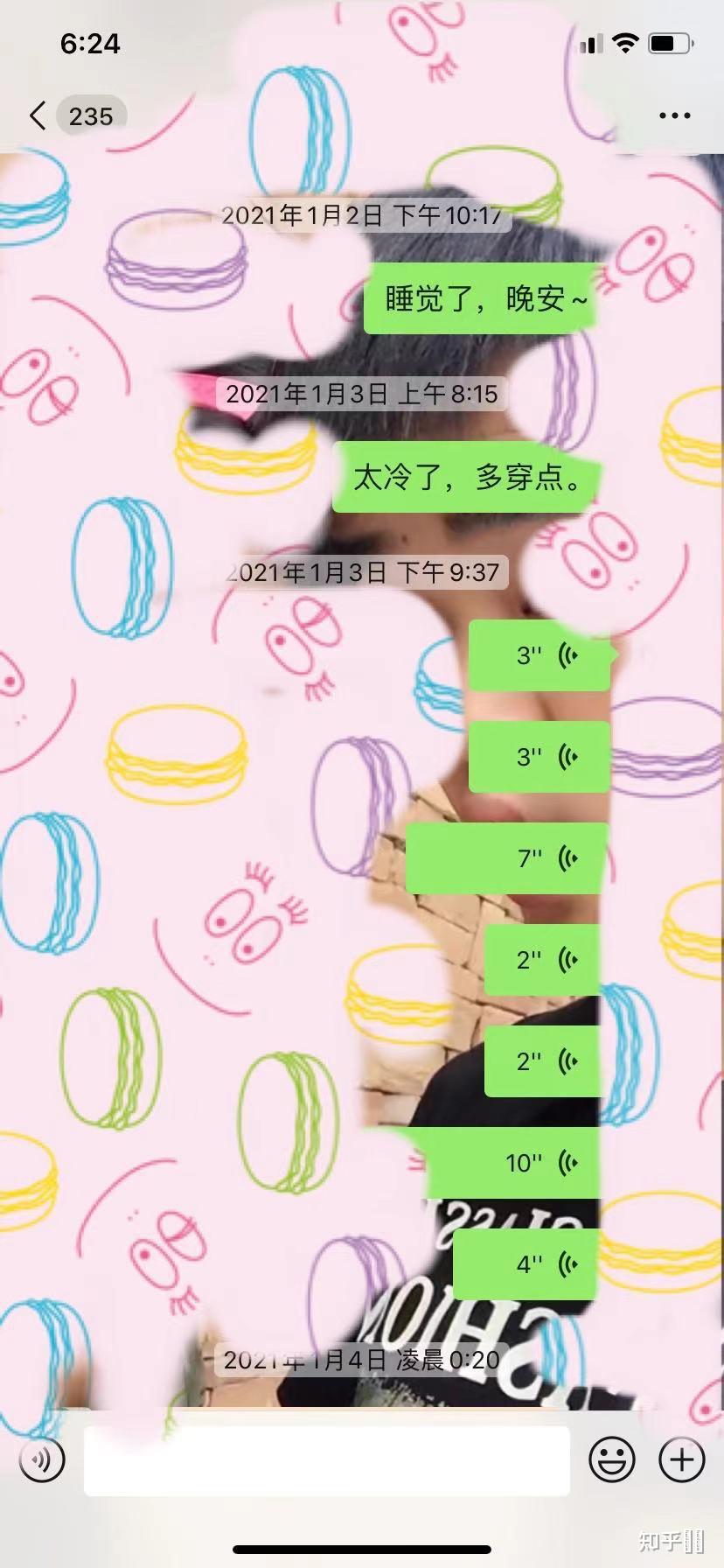The width and height of the screenshot is (724, 1568).
Task: Focus the message text field
Action: pos(326,1459)
